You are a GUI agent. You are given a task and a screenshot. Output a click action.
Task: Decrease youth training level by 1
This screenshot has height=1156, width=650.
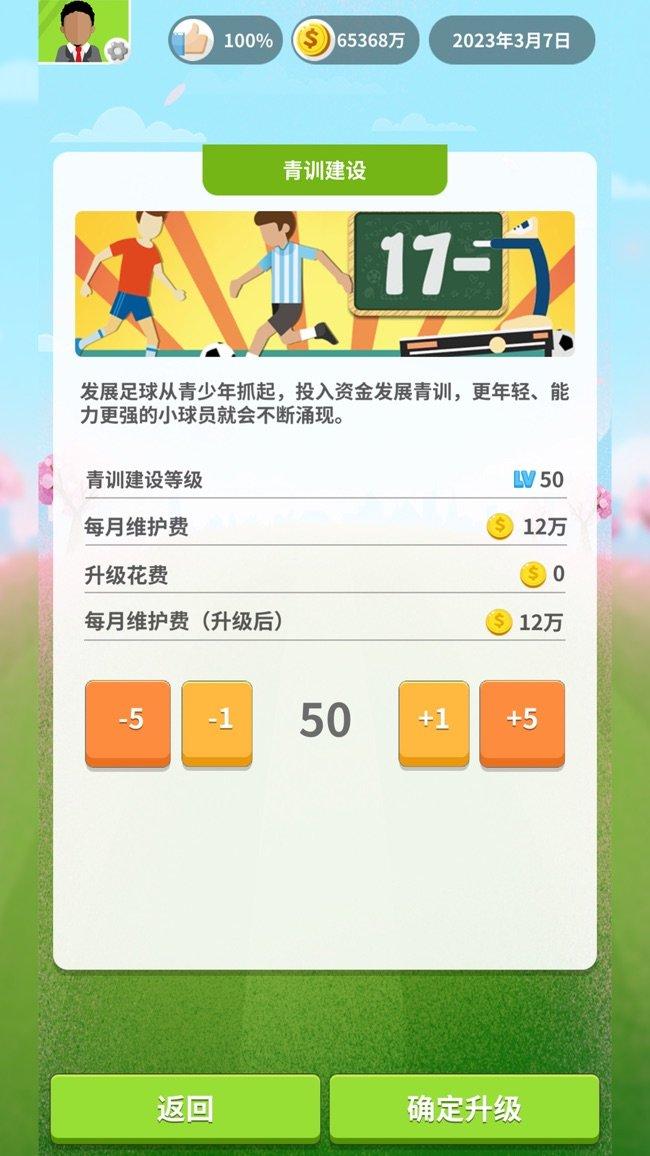coord(217,721)
